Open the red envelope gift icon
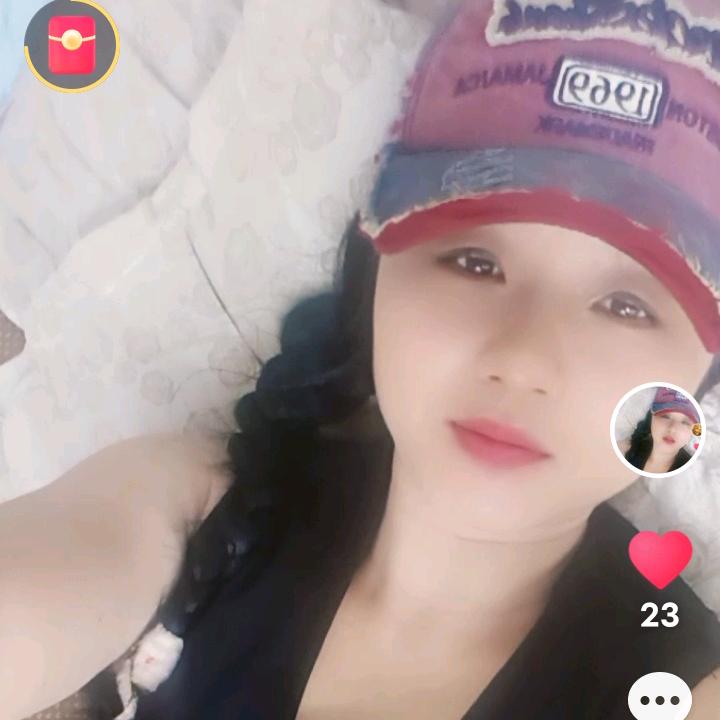 pos(71,44)
